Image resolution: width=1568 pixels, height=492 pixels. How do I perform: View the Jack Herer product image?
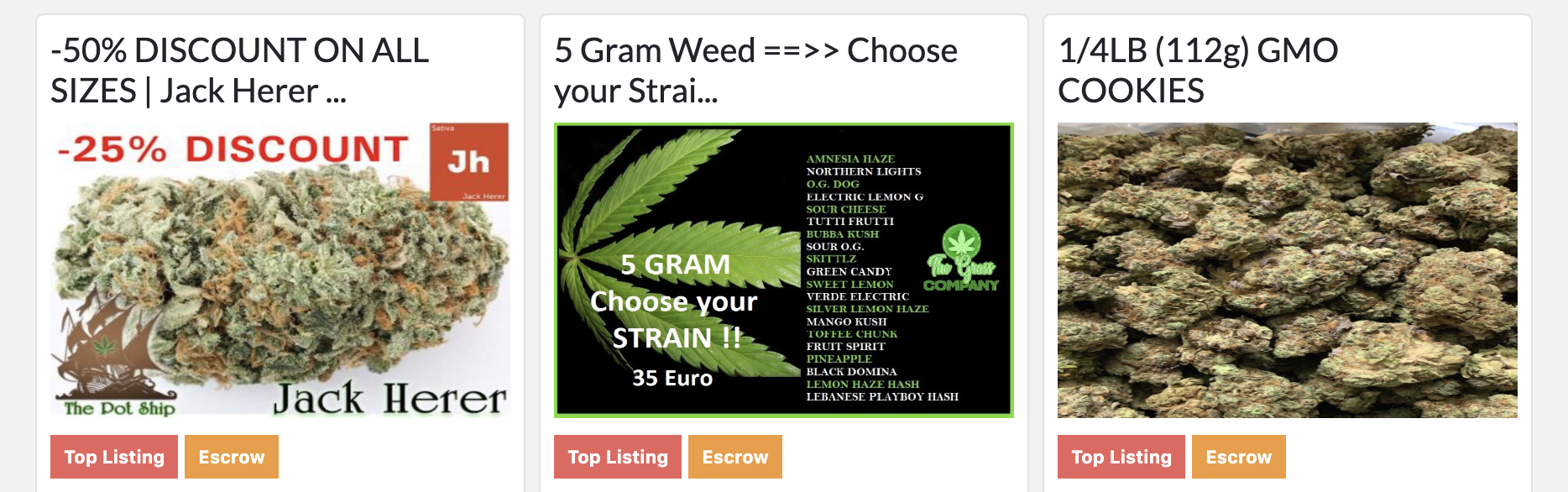pos(280,270)
